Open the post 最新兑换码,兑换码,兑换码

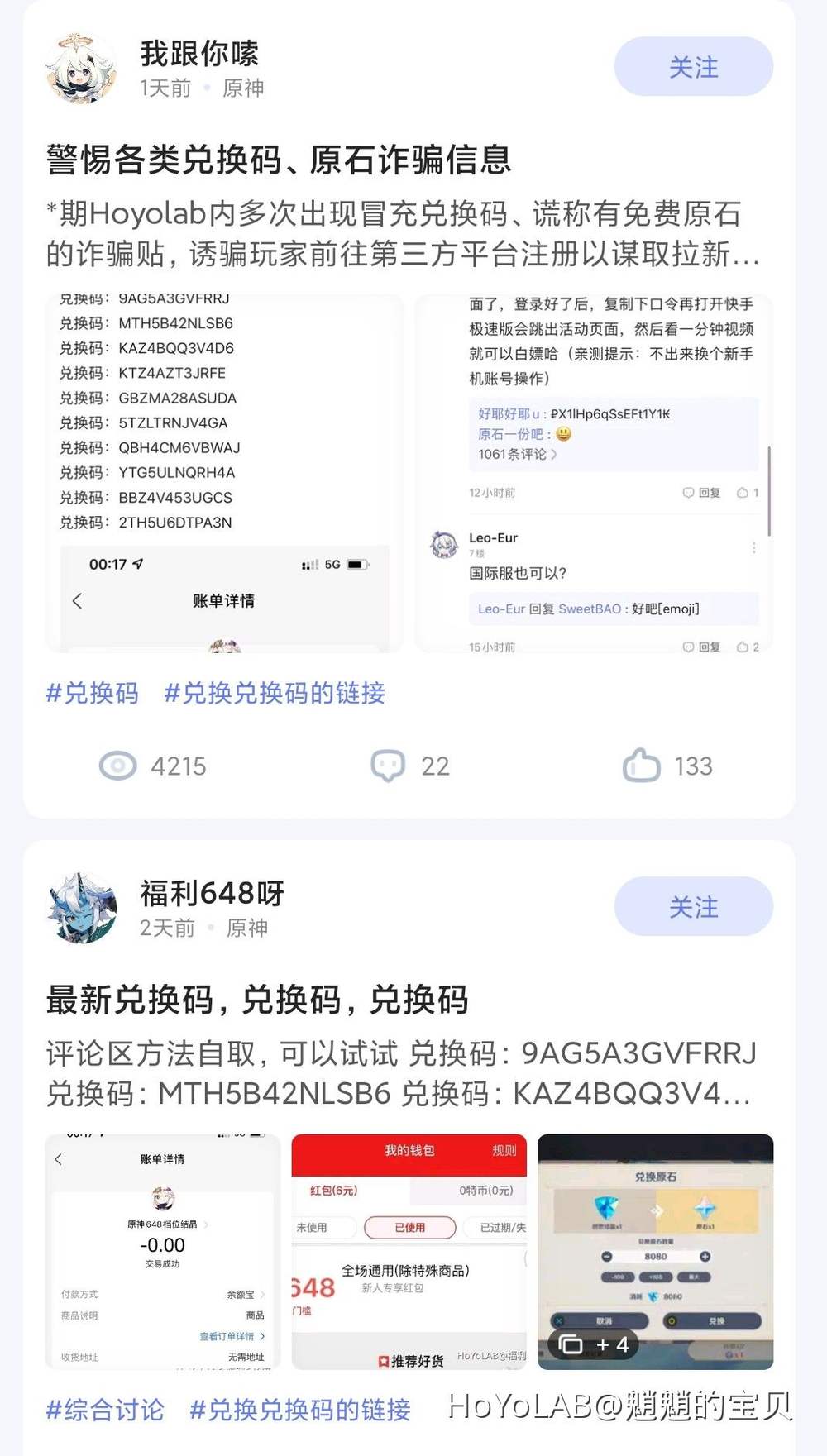click(257, 1000)
